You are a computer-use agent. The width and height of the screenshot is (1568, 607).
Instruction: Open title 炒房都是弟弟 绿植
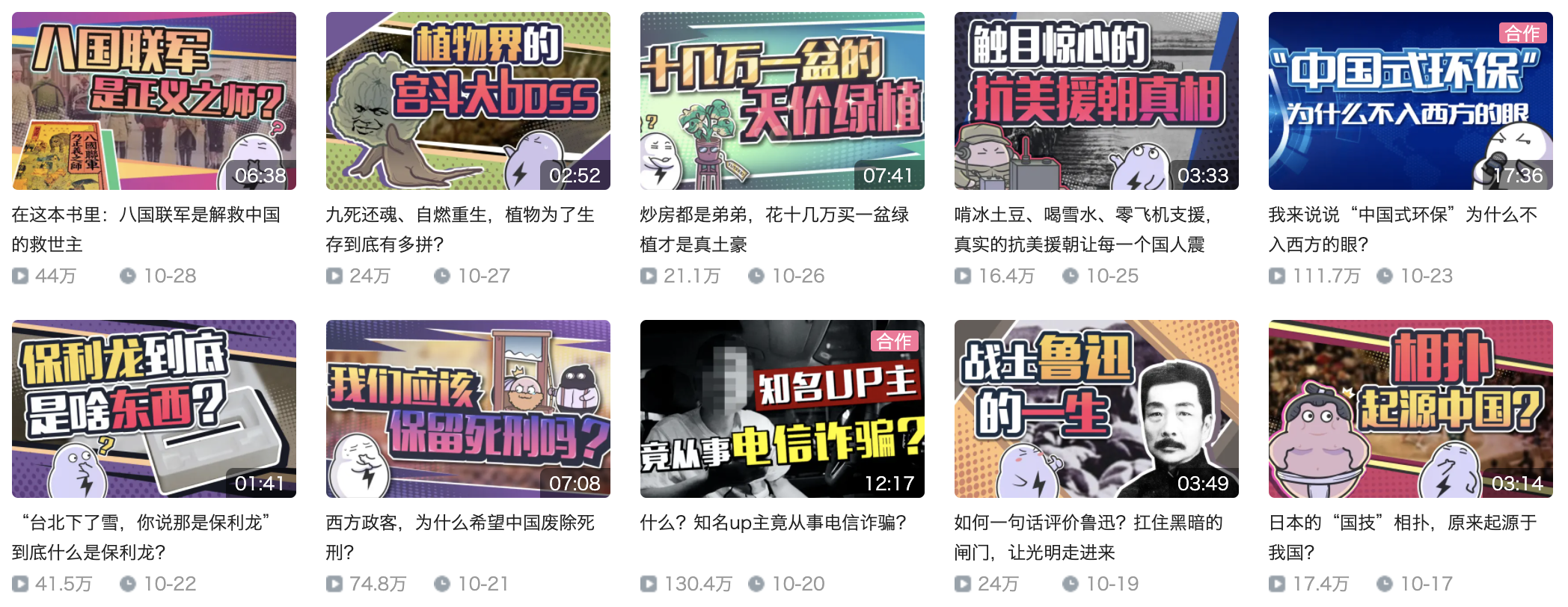pos(774,215)
